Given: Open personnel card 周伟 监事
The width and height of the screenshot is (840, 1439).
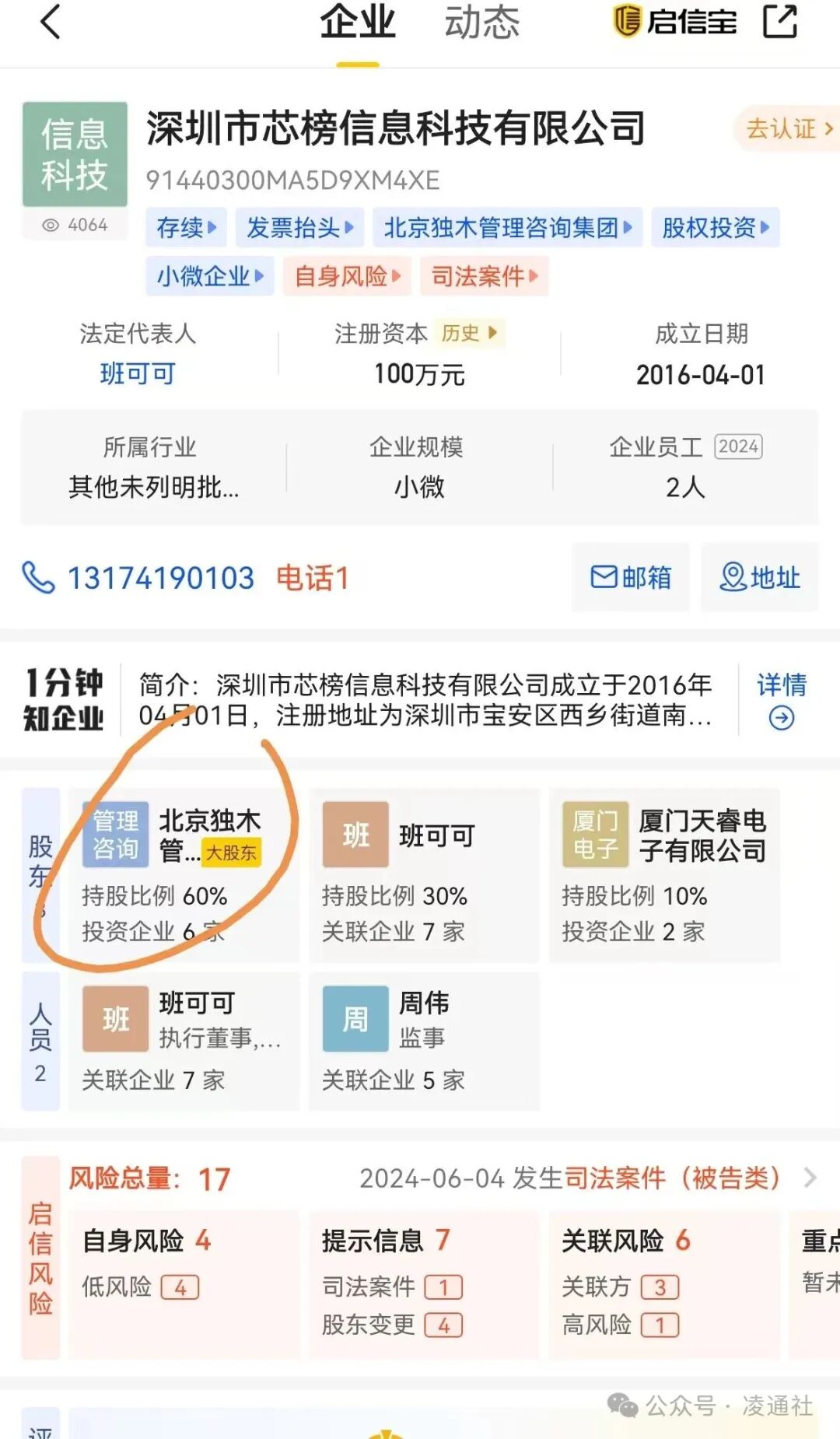Looking at the screenshot, I should (x=424, y=1041).
